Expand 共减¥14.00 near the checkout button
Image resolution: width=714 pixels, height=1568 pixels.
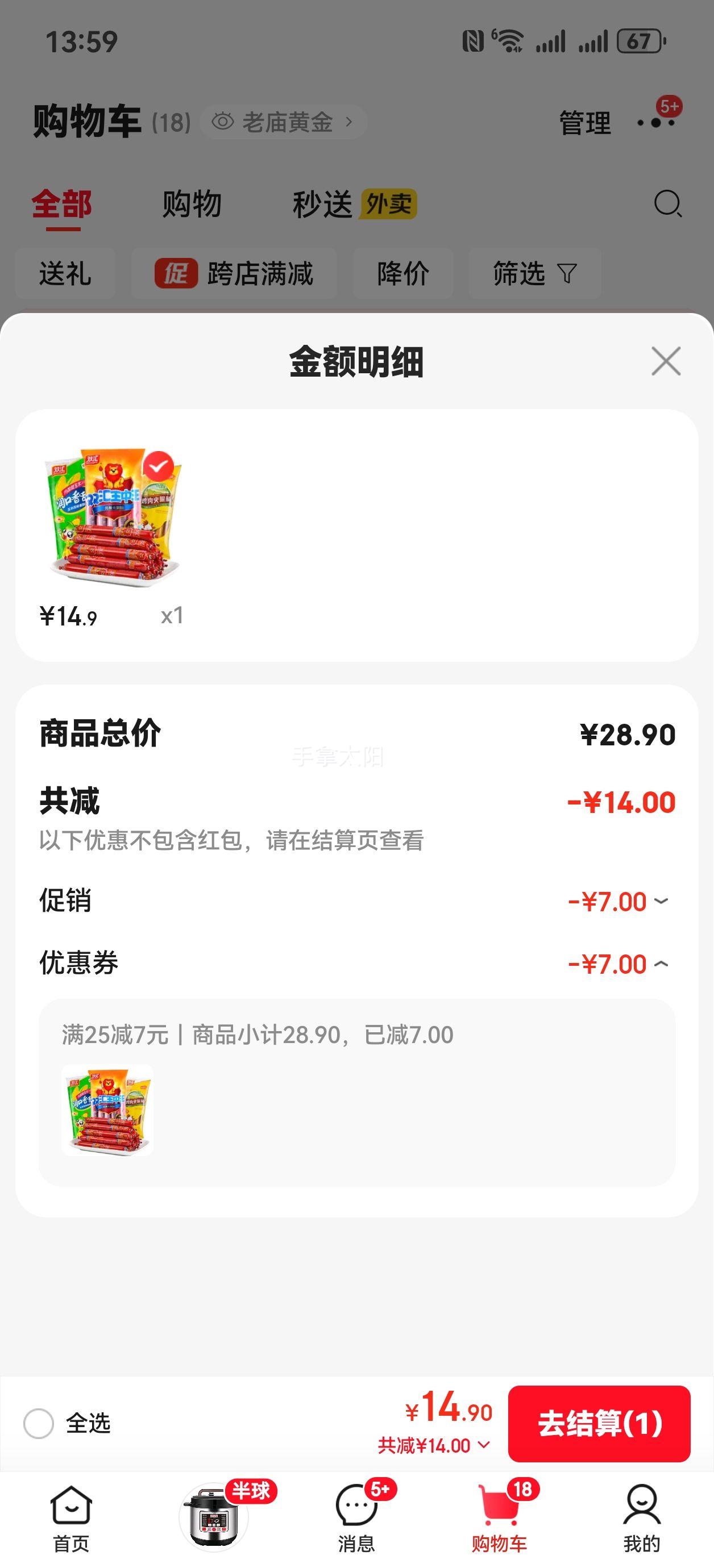(483, 1446)
